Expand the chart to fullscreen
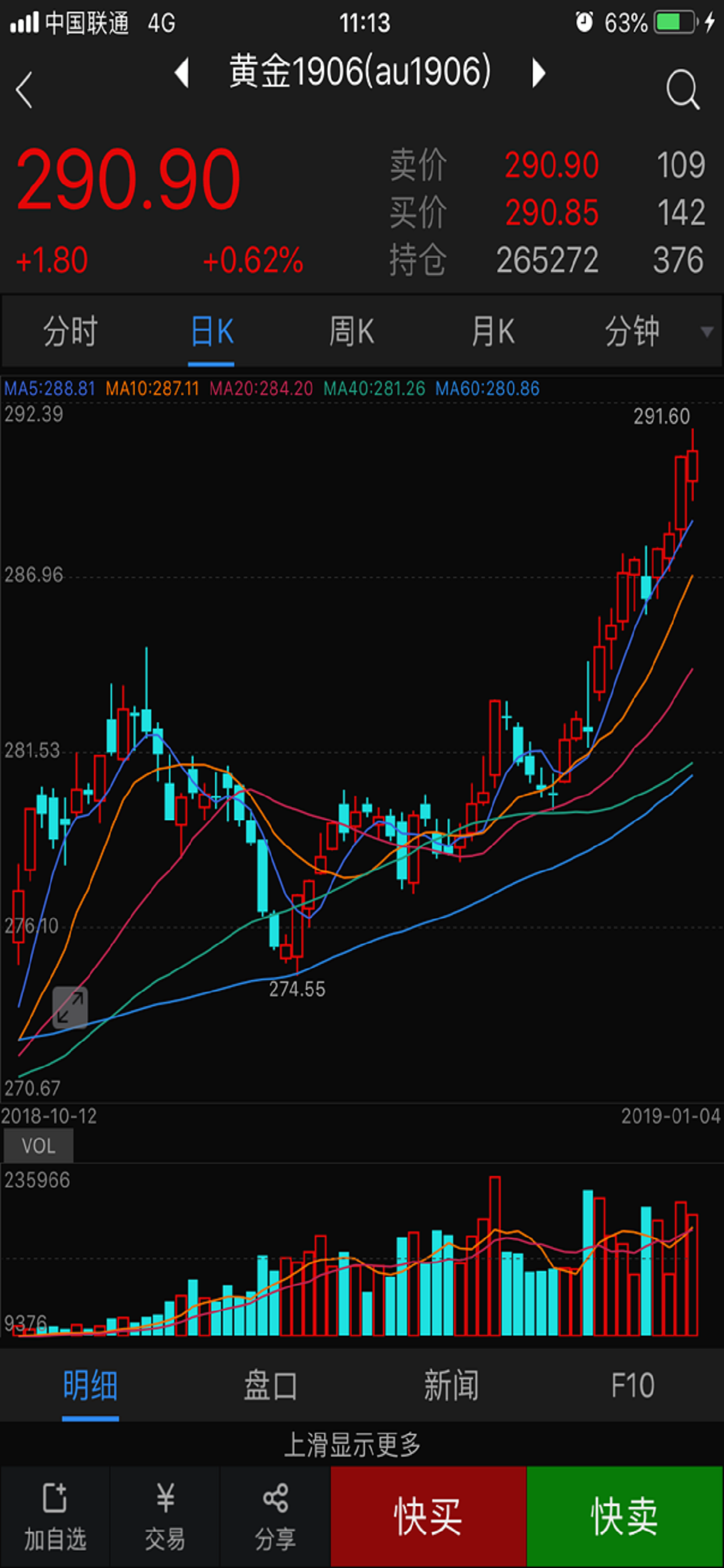 click(x=70, y=1007)
